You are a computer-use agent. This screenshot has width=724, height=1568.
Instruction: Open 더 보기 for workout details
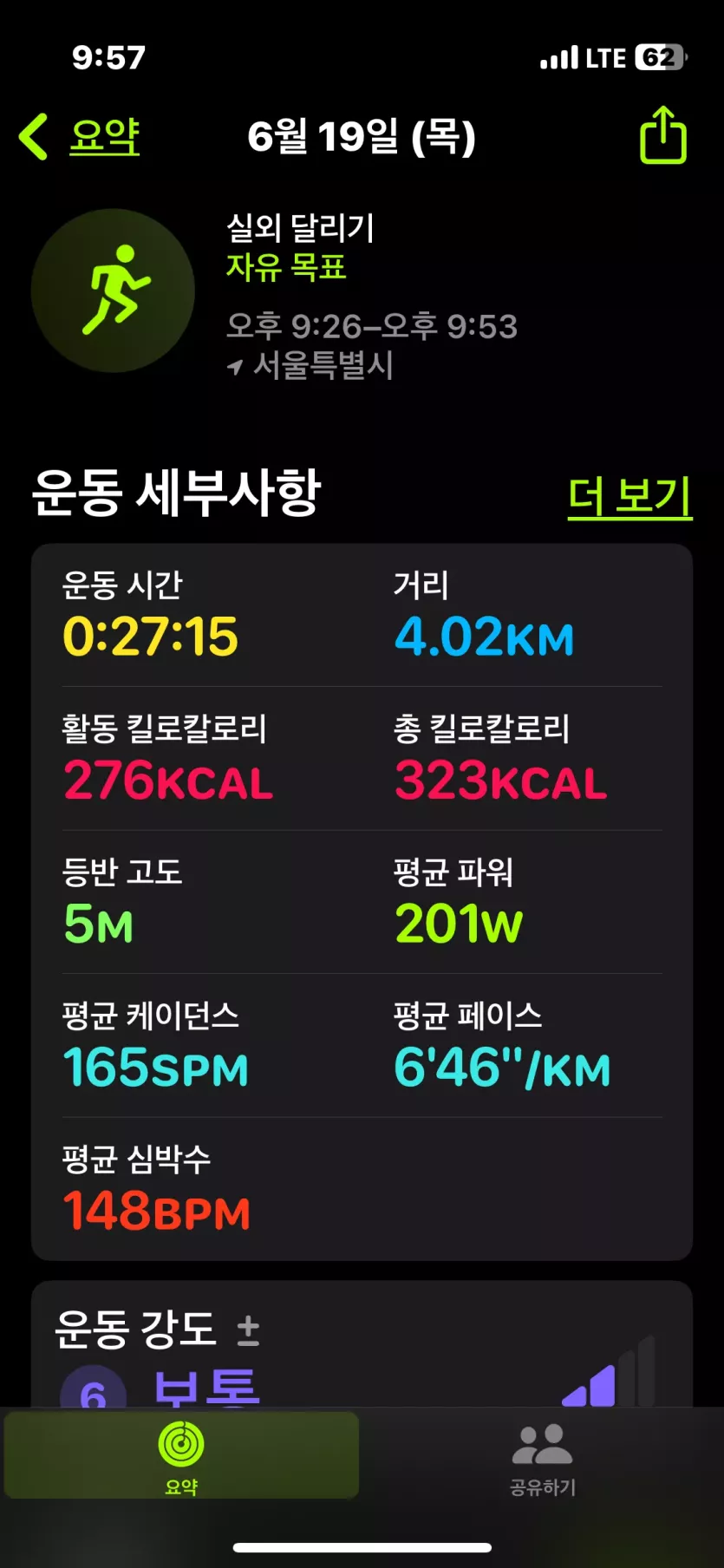(630, 497)
